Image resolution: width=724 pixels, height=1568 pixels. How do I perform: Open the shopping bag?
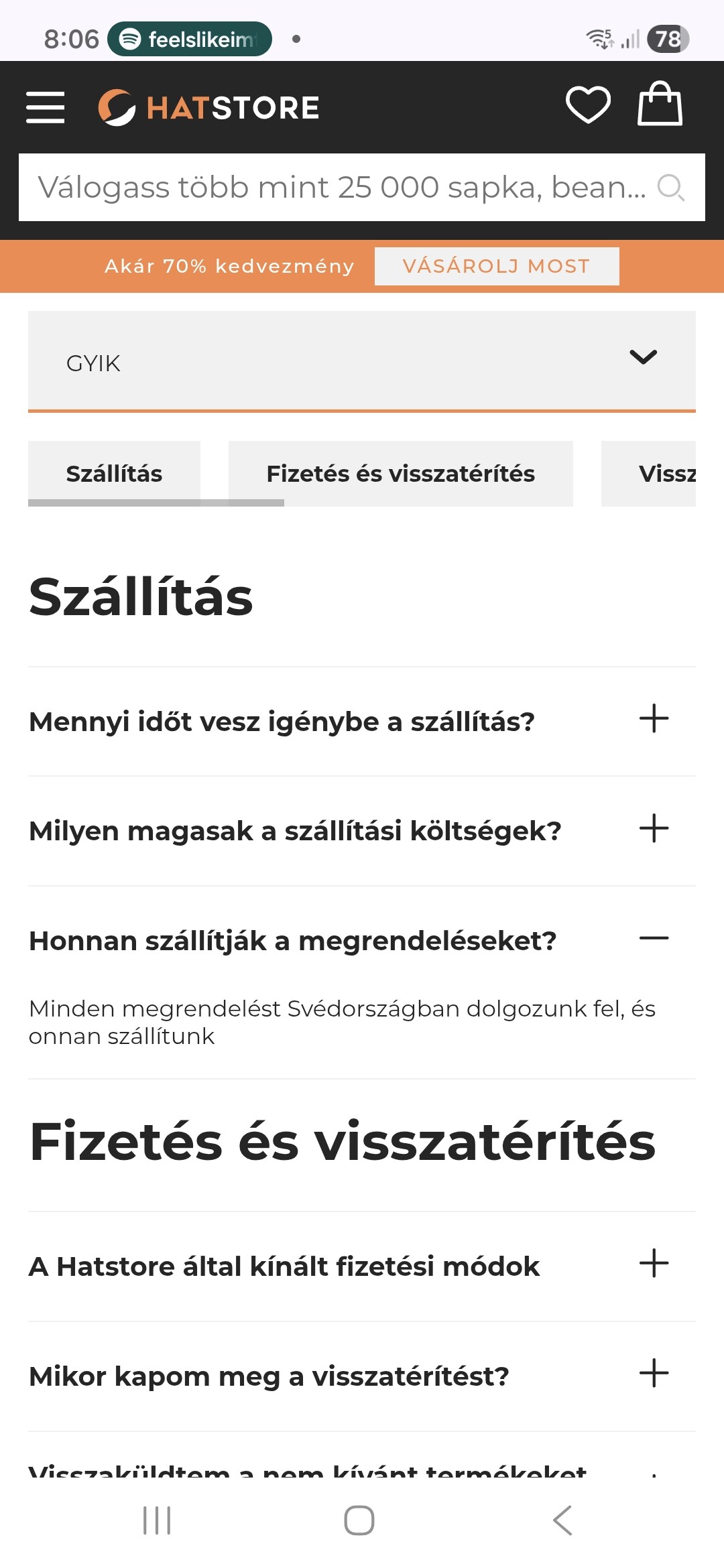coord(660,104)
